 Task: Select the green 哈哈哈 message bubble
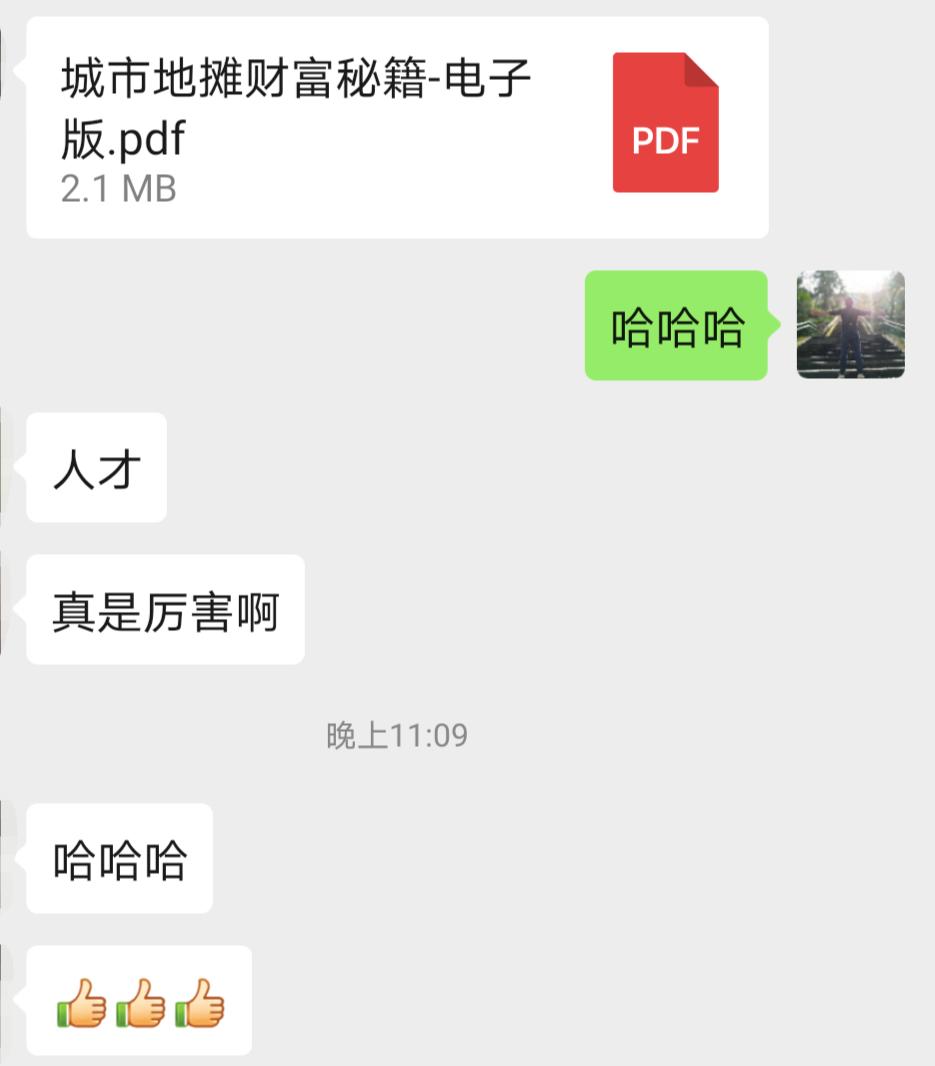pos(673,327)
